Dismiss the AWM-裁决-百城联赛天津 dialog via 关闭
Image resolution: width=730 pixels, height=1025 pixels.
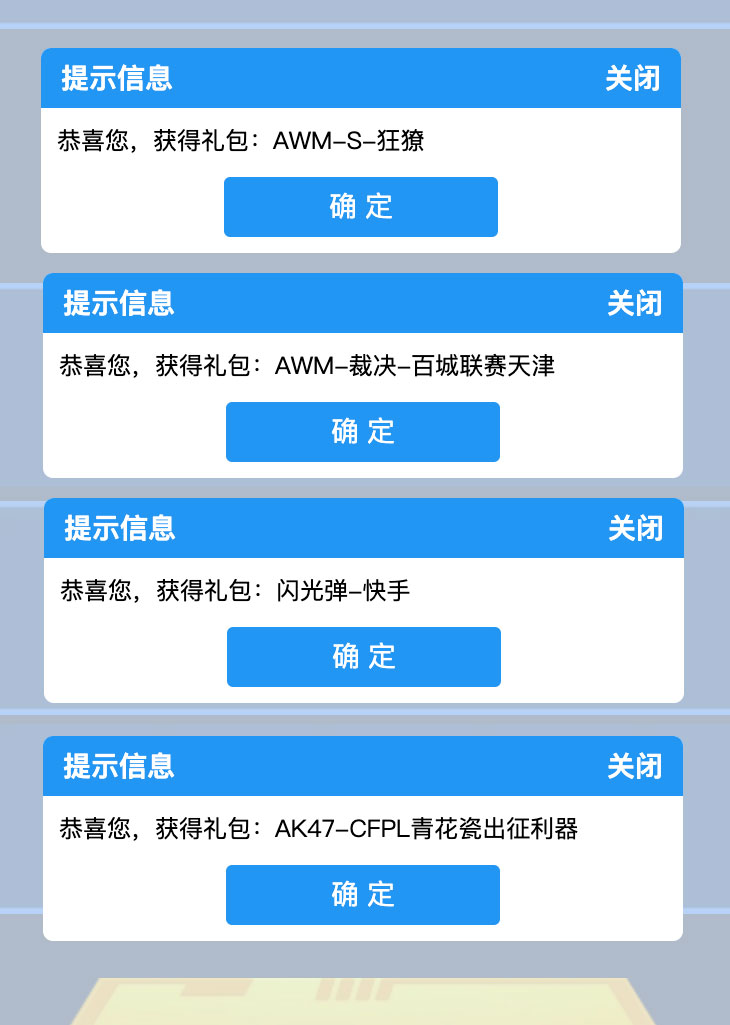click(x=634, y=304)
